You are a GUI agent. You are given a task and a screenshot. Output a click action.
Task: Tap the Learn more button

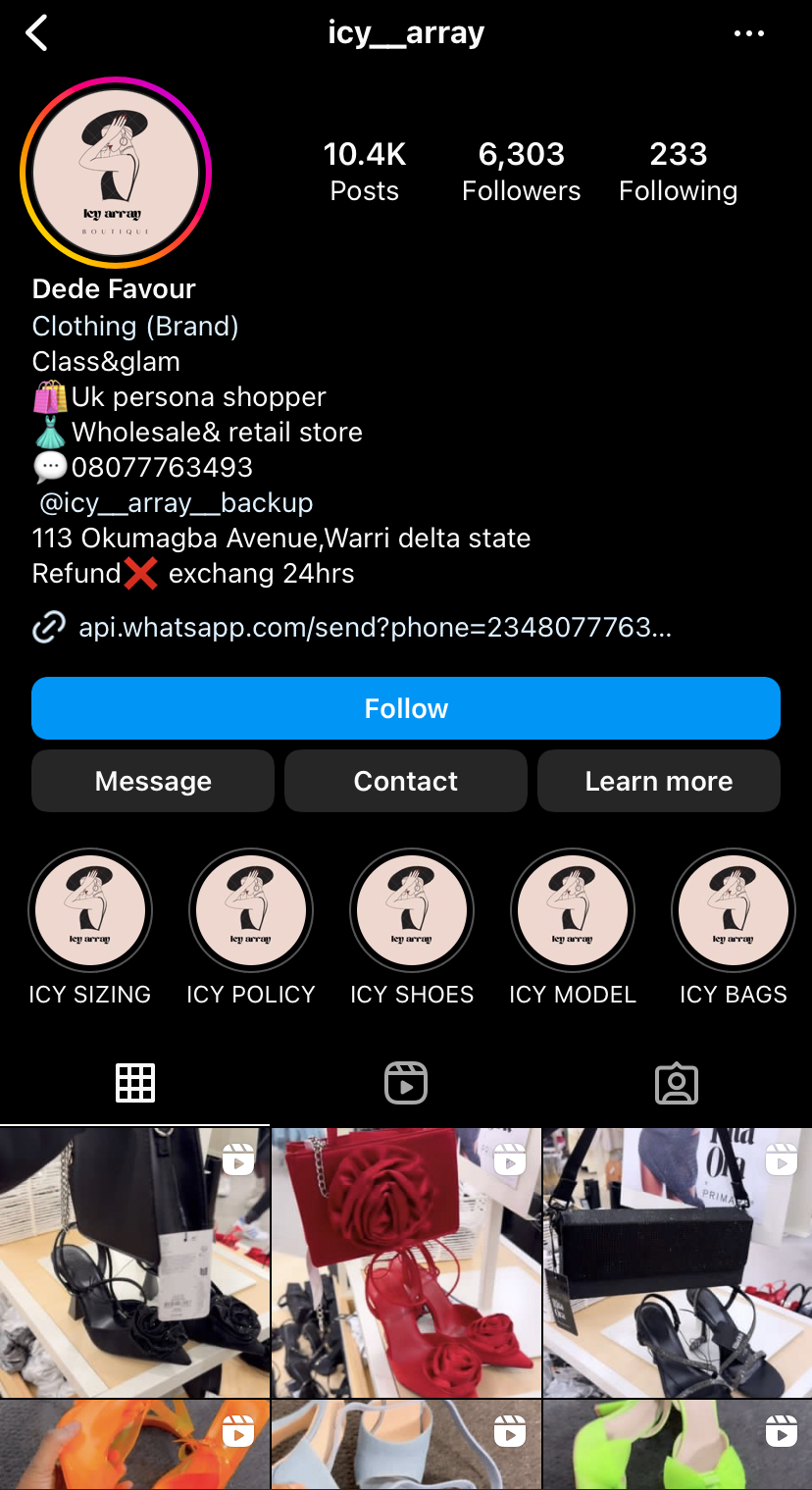659,781
